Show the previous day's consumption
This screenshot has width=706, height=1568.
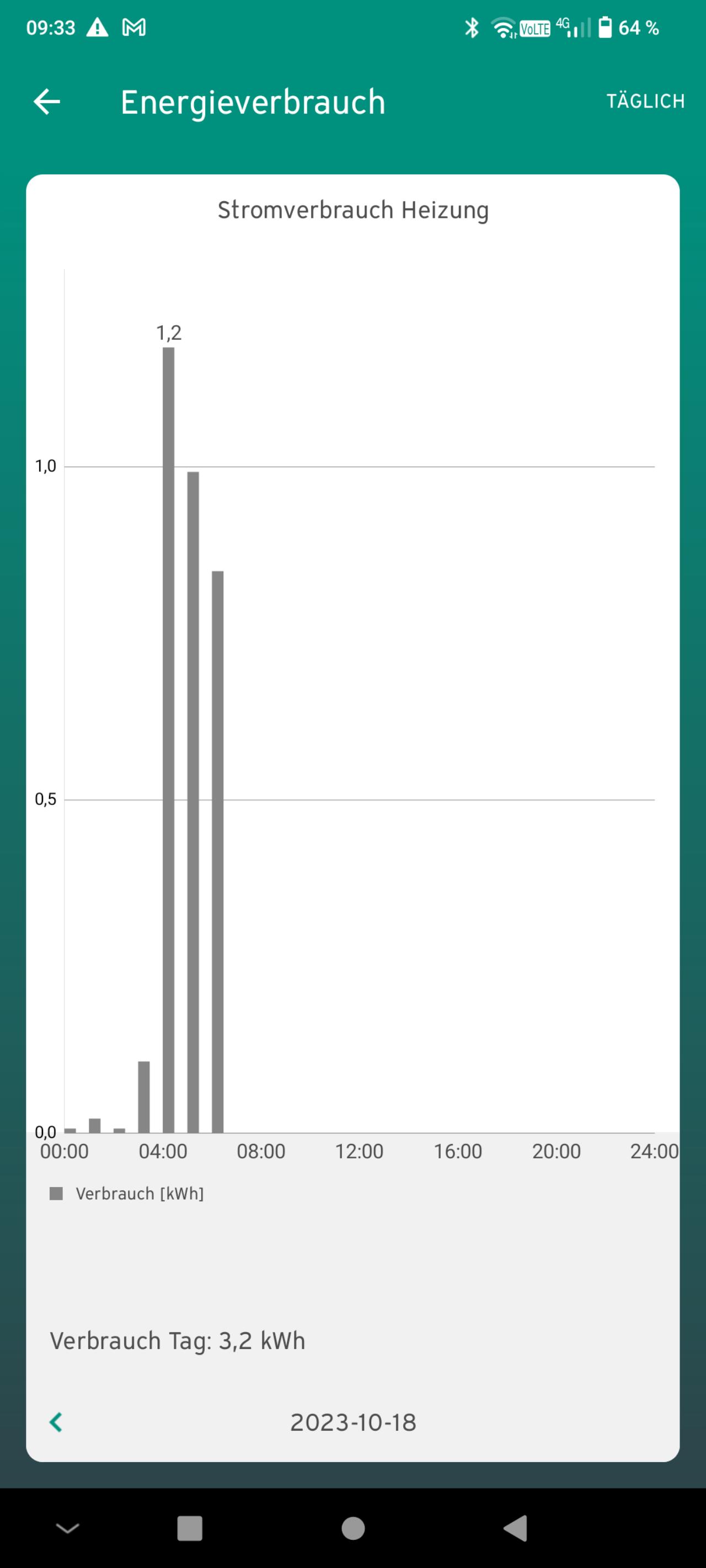point(56,1422)
